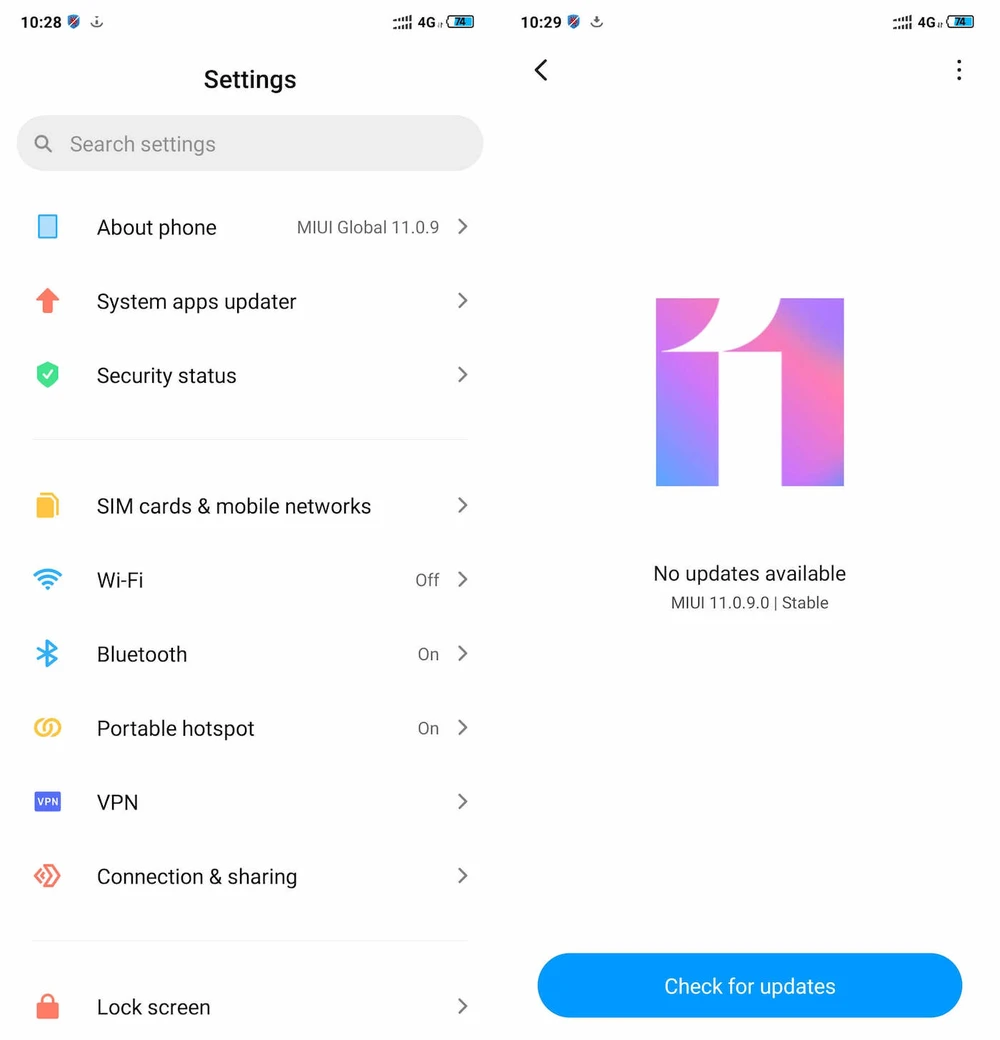
Task: Open Portable hotspot settings
Action: 250,728
